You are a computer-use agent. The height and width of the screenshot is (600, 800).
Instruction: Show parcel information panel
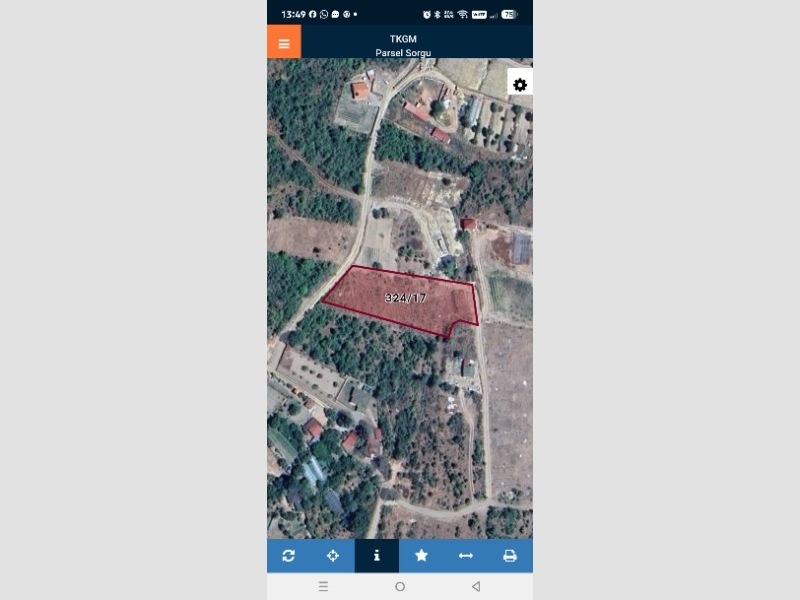pyautogui.click(x=377, y=556)
